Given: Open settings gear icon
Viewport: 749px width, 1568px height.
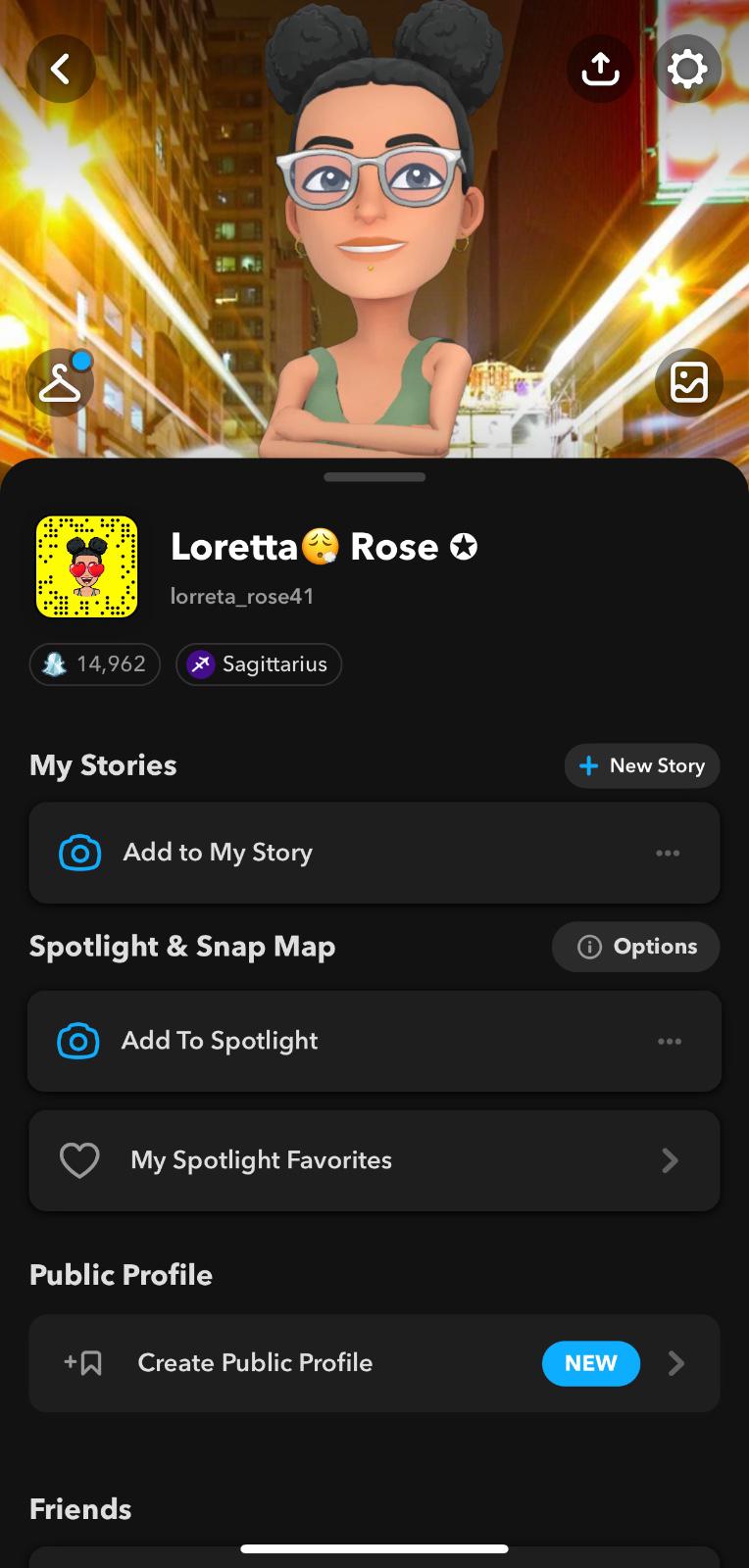Looking at the screenshot, I should point(687,69).
